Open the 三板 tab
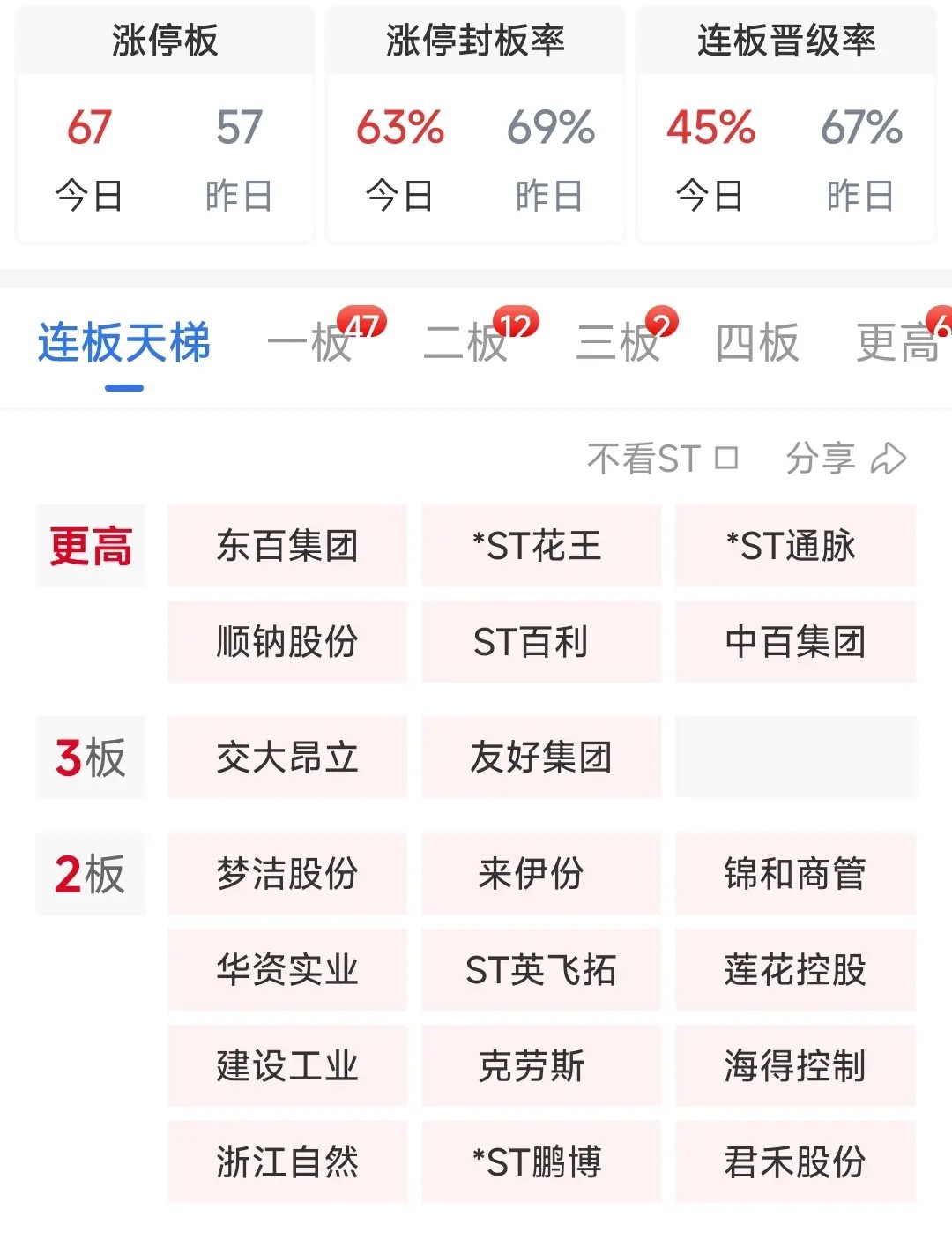The image size is (952, 1247). coord(618,344)
